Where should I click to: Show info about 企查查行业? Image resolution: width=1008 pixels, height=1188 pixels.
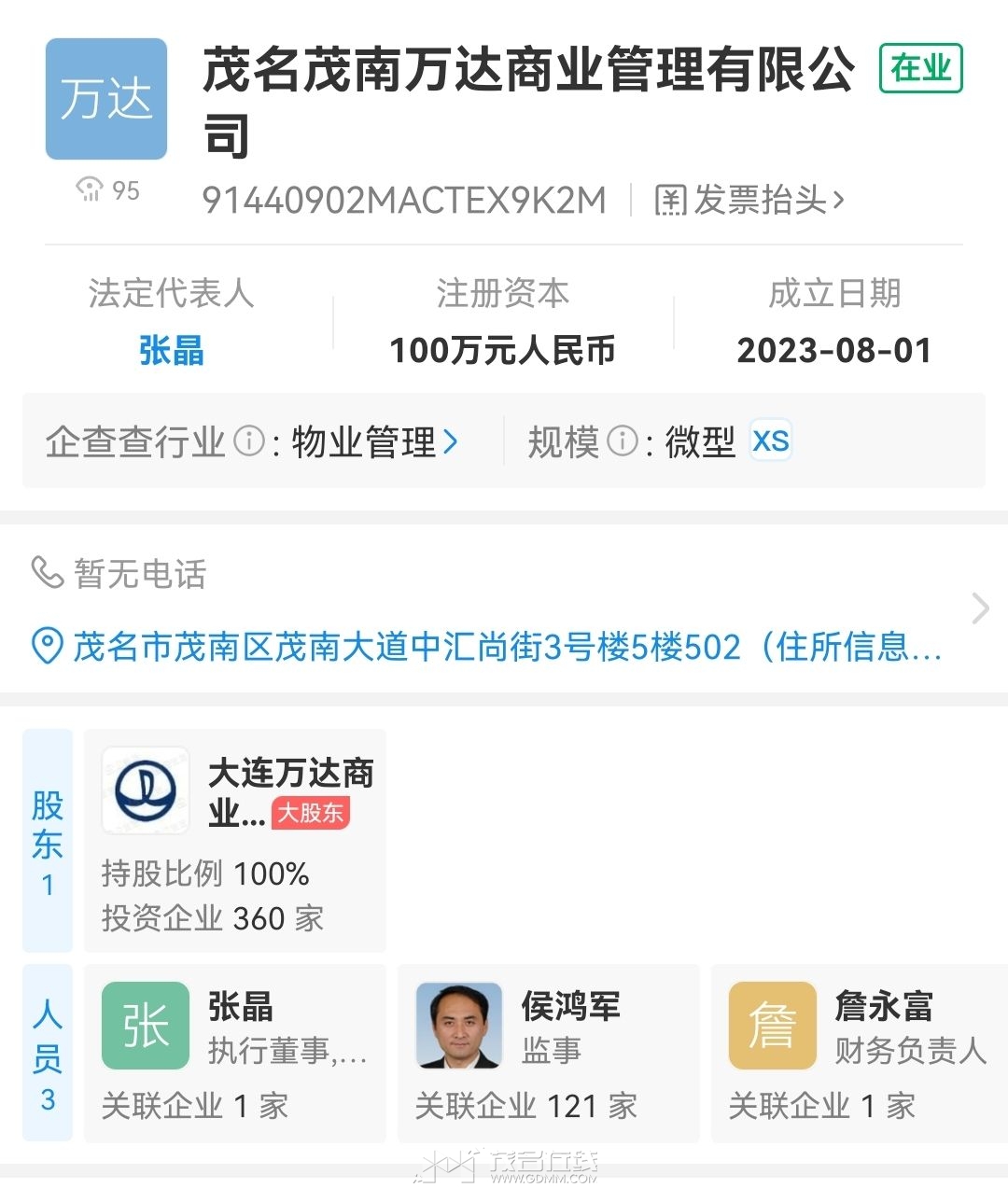tap(248, 440)
